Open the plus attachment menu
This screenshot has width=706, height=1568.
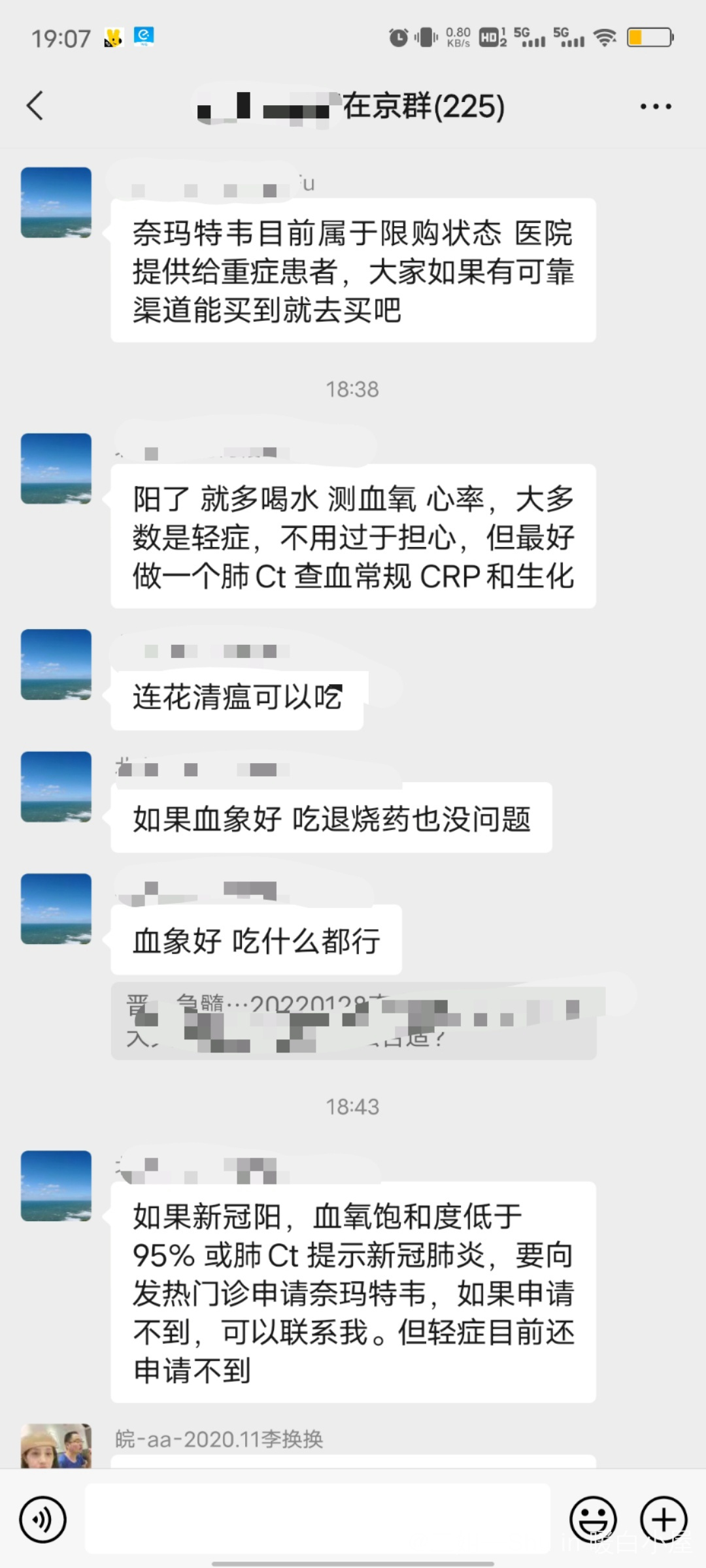coord(664,1519)
